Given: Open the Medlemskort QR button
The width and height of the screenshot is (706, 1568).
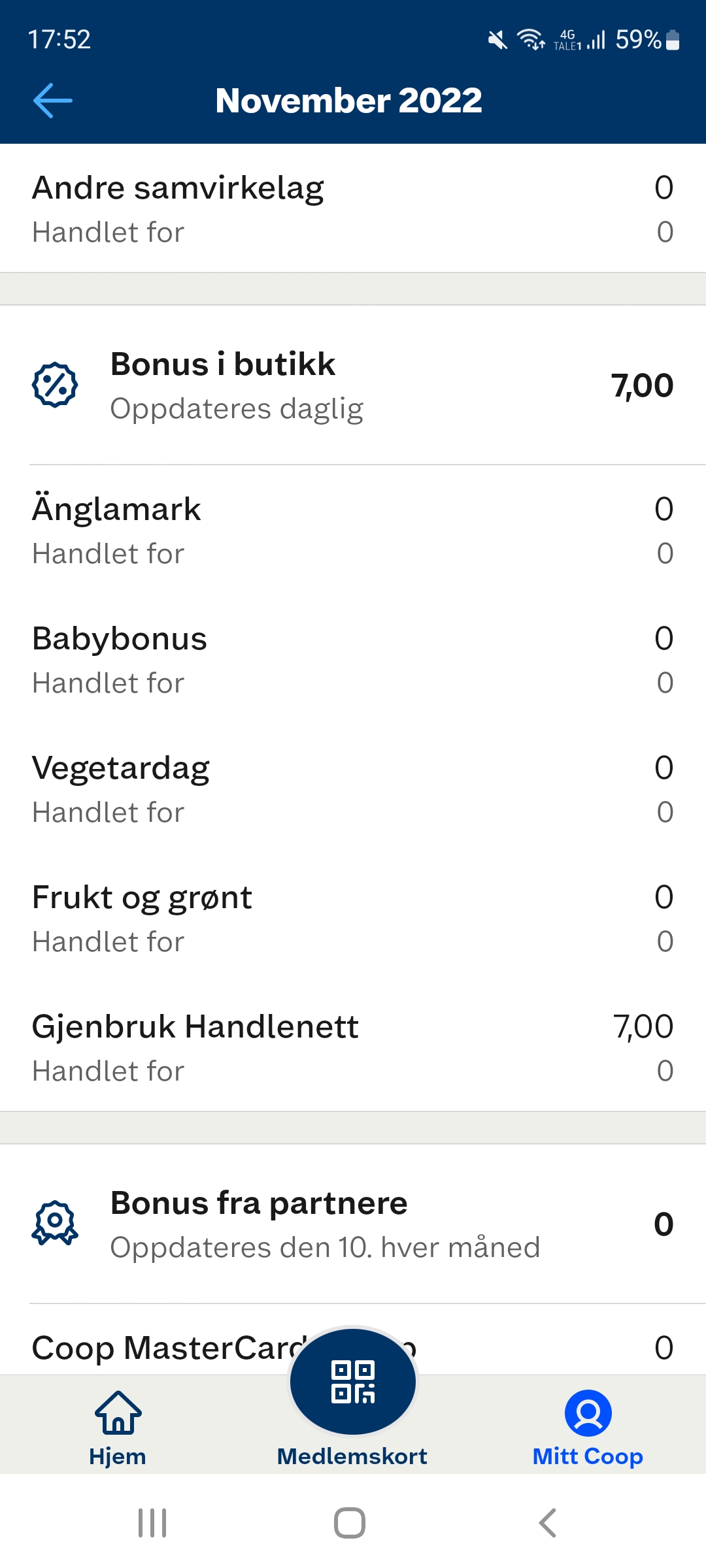Looking at the screenshot, I should [353, 1381].
